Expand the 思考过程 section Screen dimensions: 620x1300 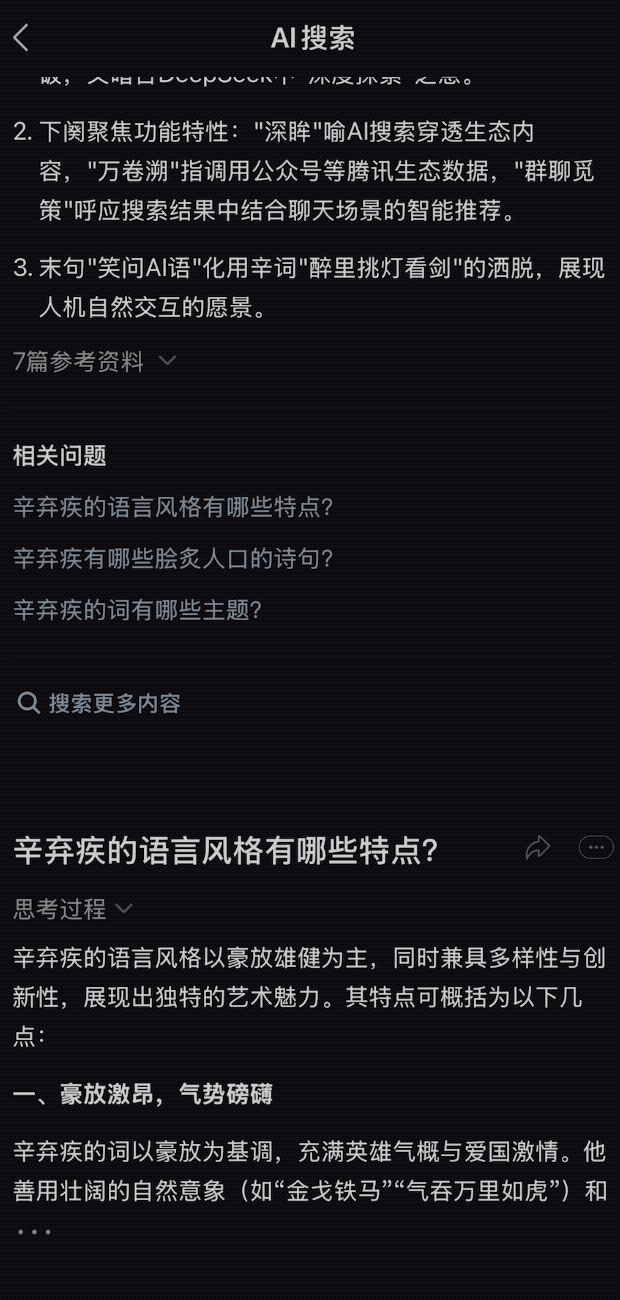[x=73, y=909]
